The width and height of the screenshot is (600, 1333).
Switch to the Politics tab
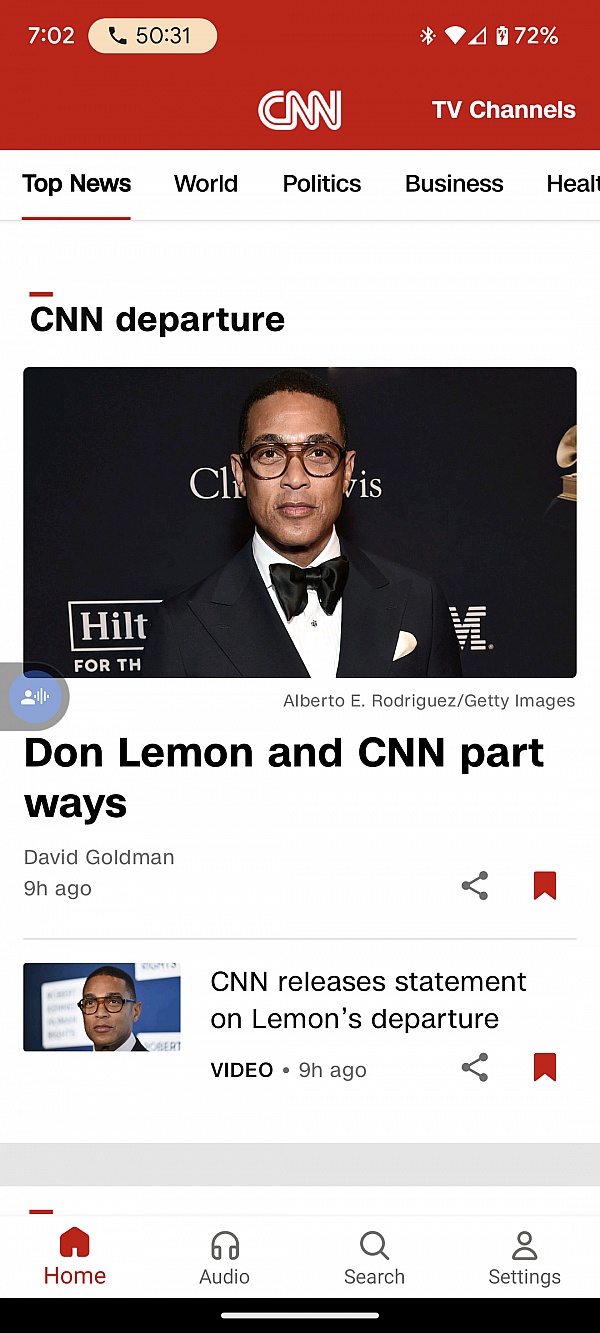[x=322, y=184]
